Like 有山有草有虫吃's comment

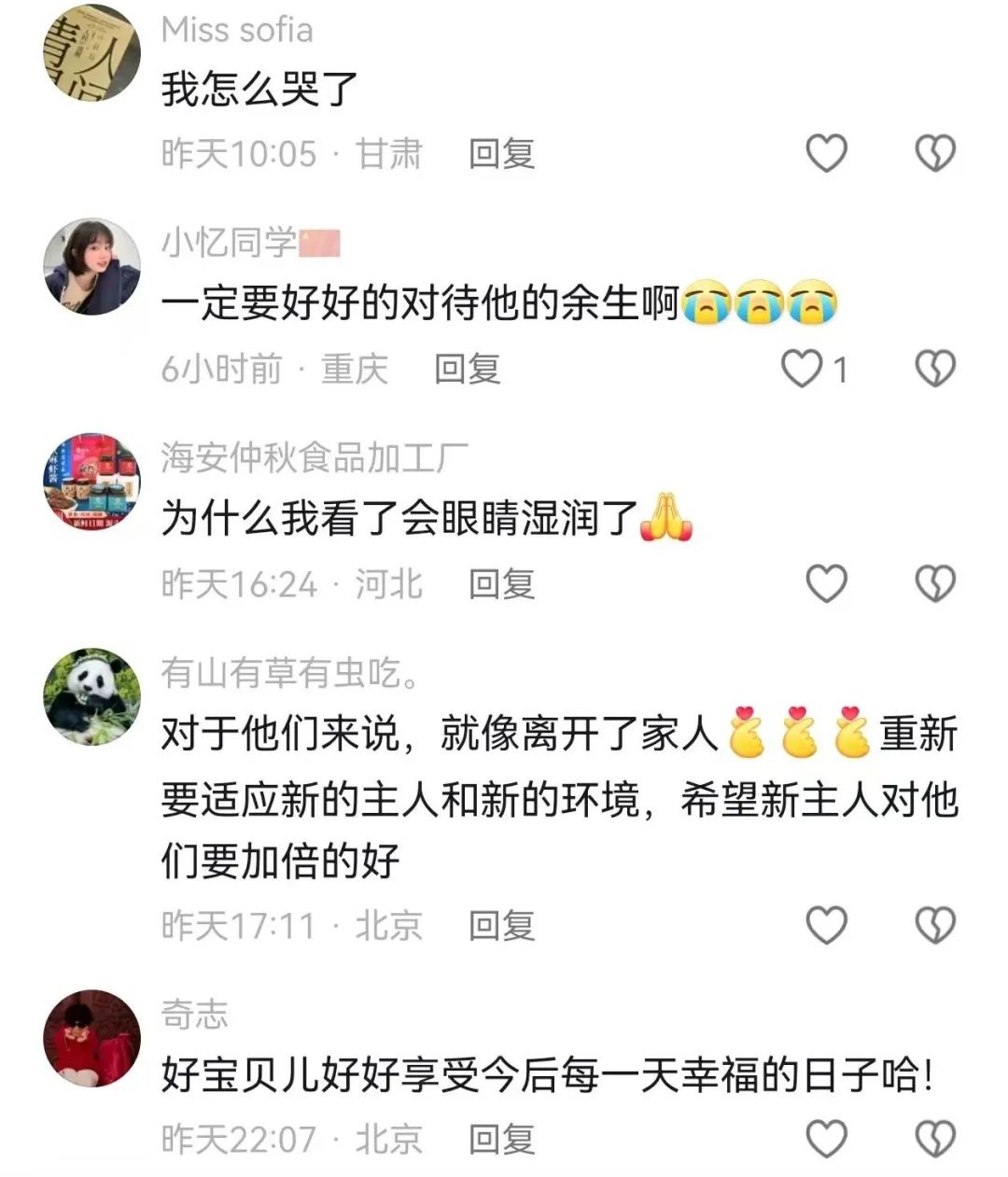[x=826, y=926]
